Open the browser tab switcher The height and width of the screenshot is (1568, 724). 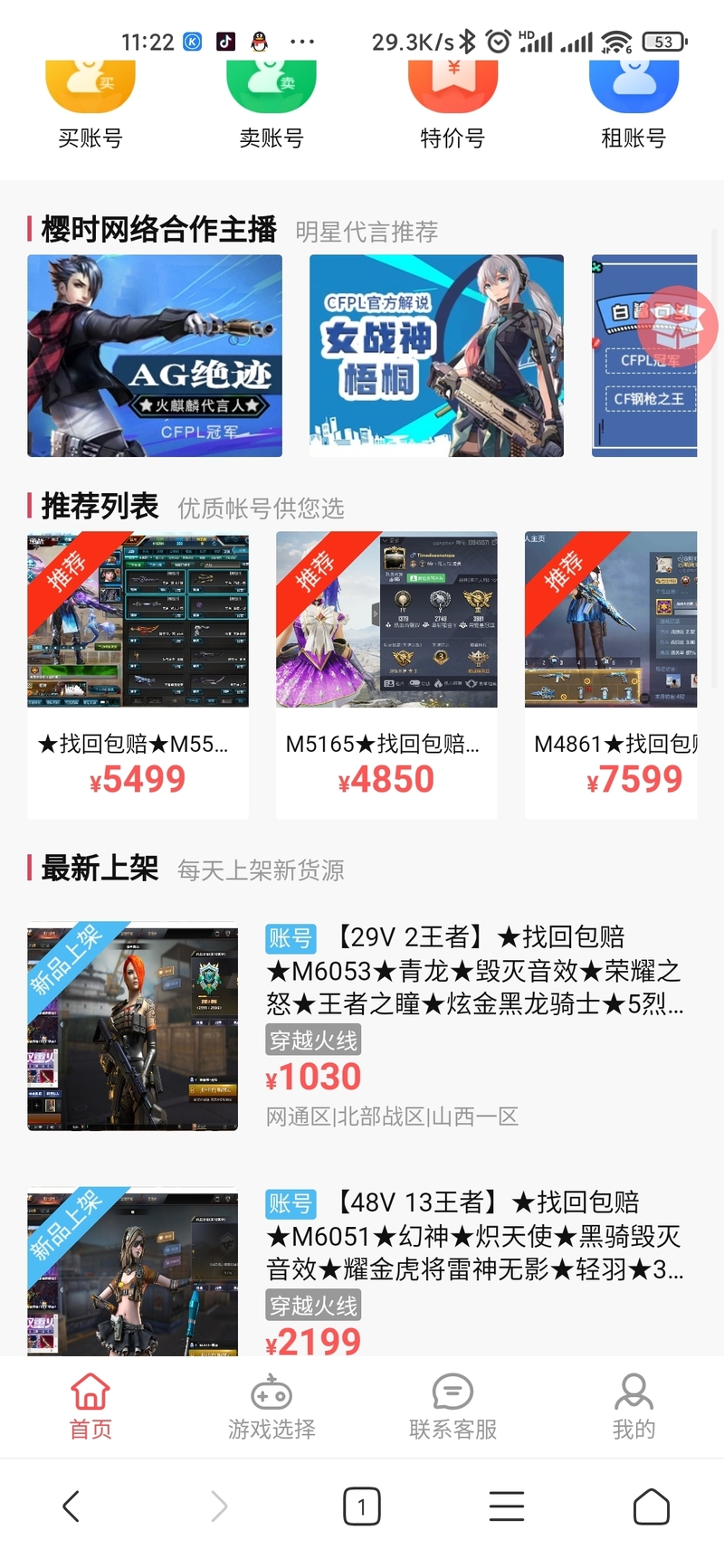(x=362, y=1506)
